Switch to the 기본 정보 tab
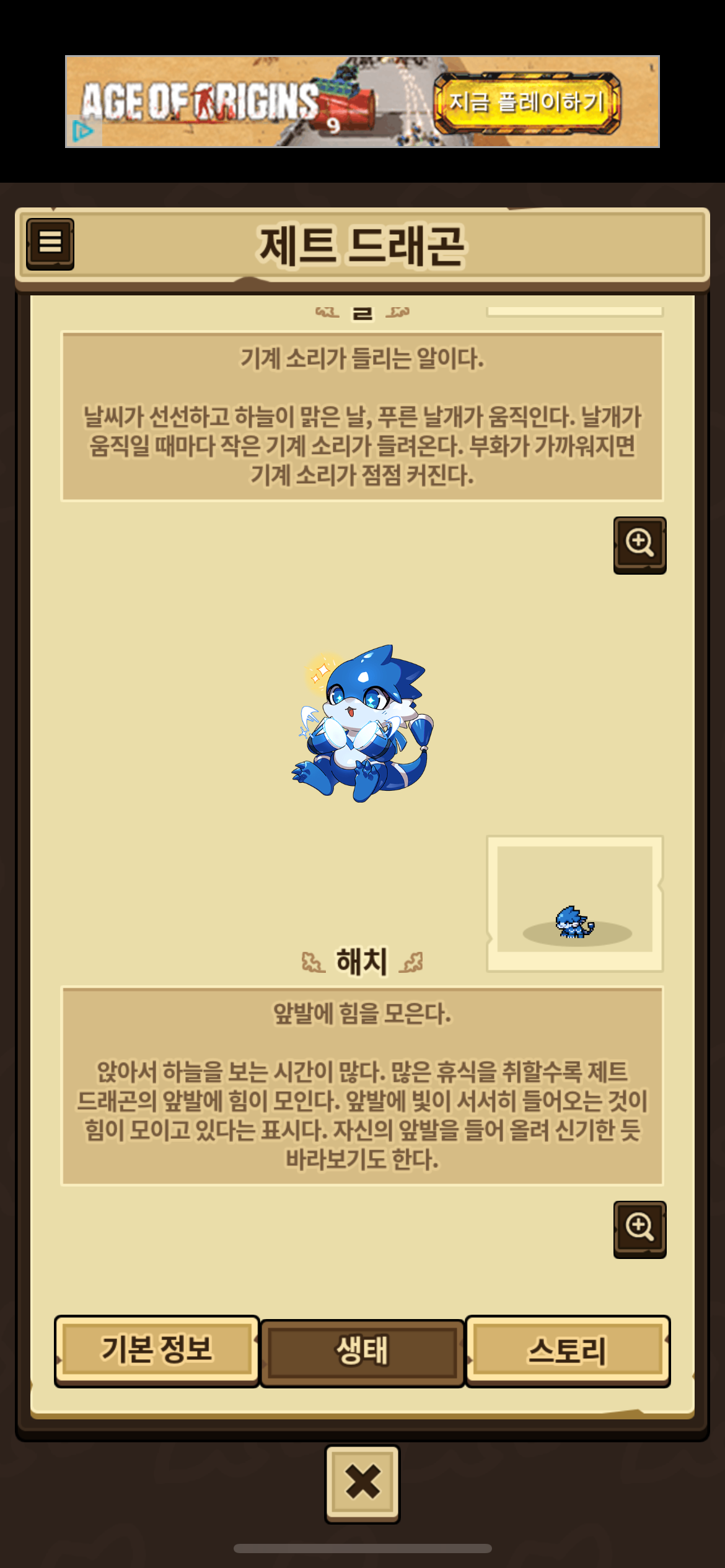Image resolution: width=725 pixels, height=1568 pixels. (x=157, y=1350)
